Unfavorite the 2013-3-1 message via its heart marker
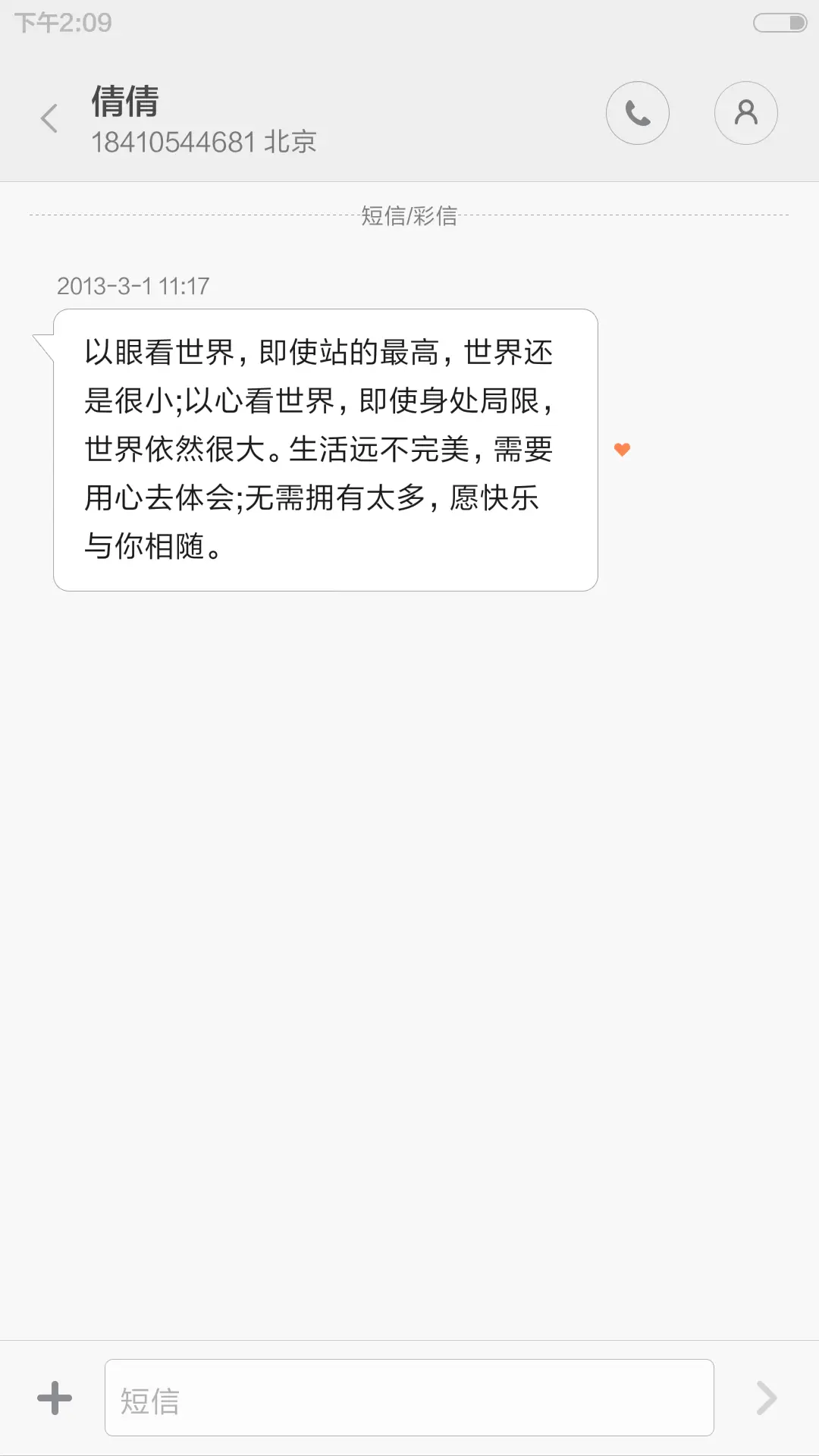 click(x=622, y=449)
